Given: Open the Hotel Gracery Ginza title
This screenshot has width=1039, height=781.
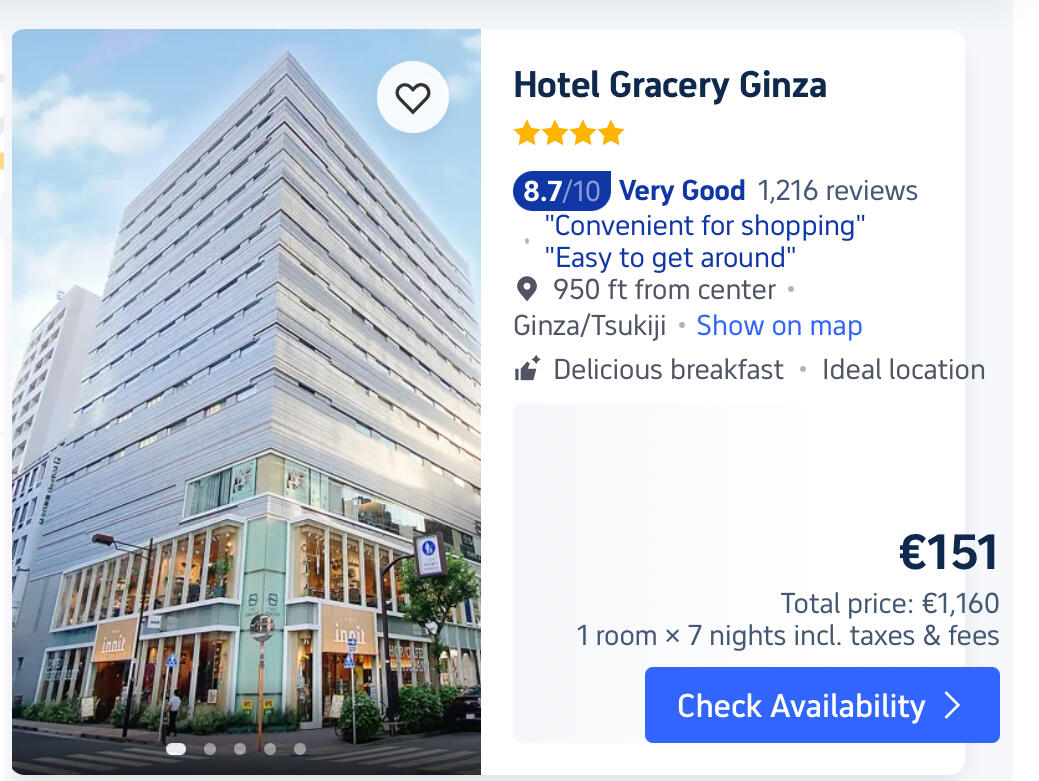Looking at the screenshot, I should pyautogui.click(x=669, y=85).
